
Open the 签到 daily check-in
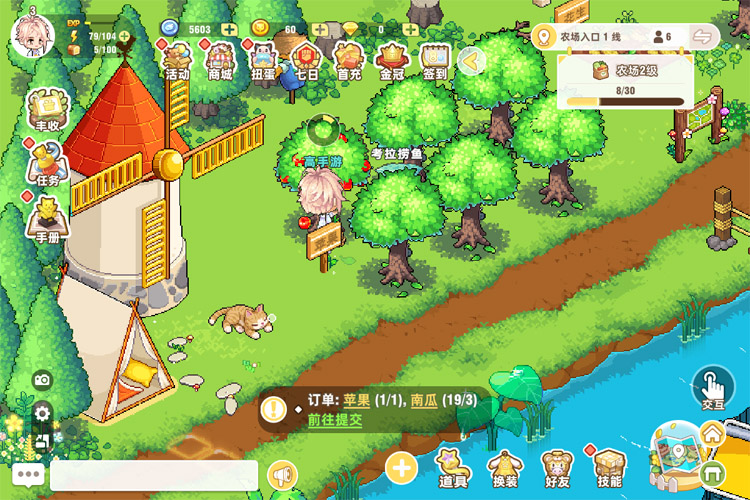[x=435, y=61]
